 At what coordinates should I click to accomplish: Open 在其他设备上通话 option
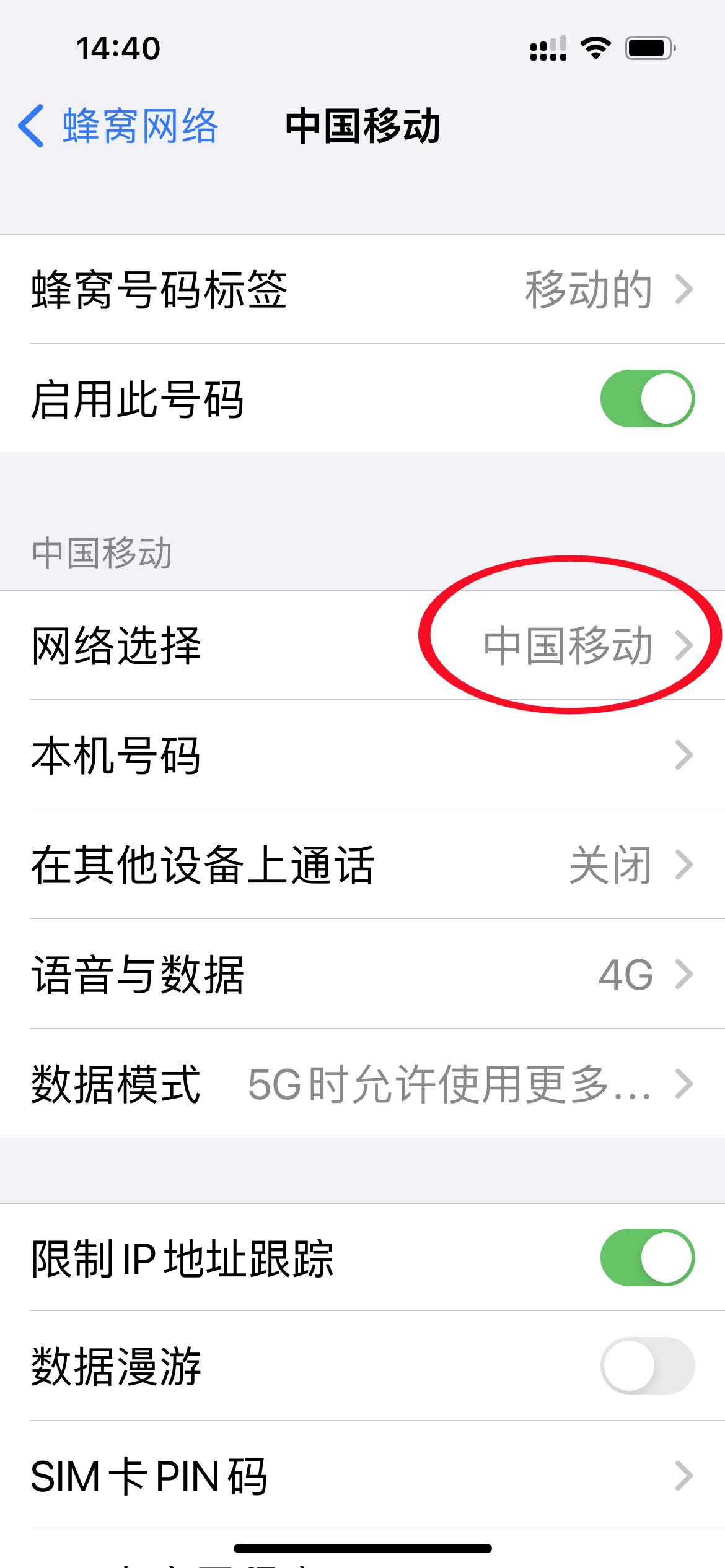coord(362,865)
